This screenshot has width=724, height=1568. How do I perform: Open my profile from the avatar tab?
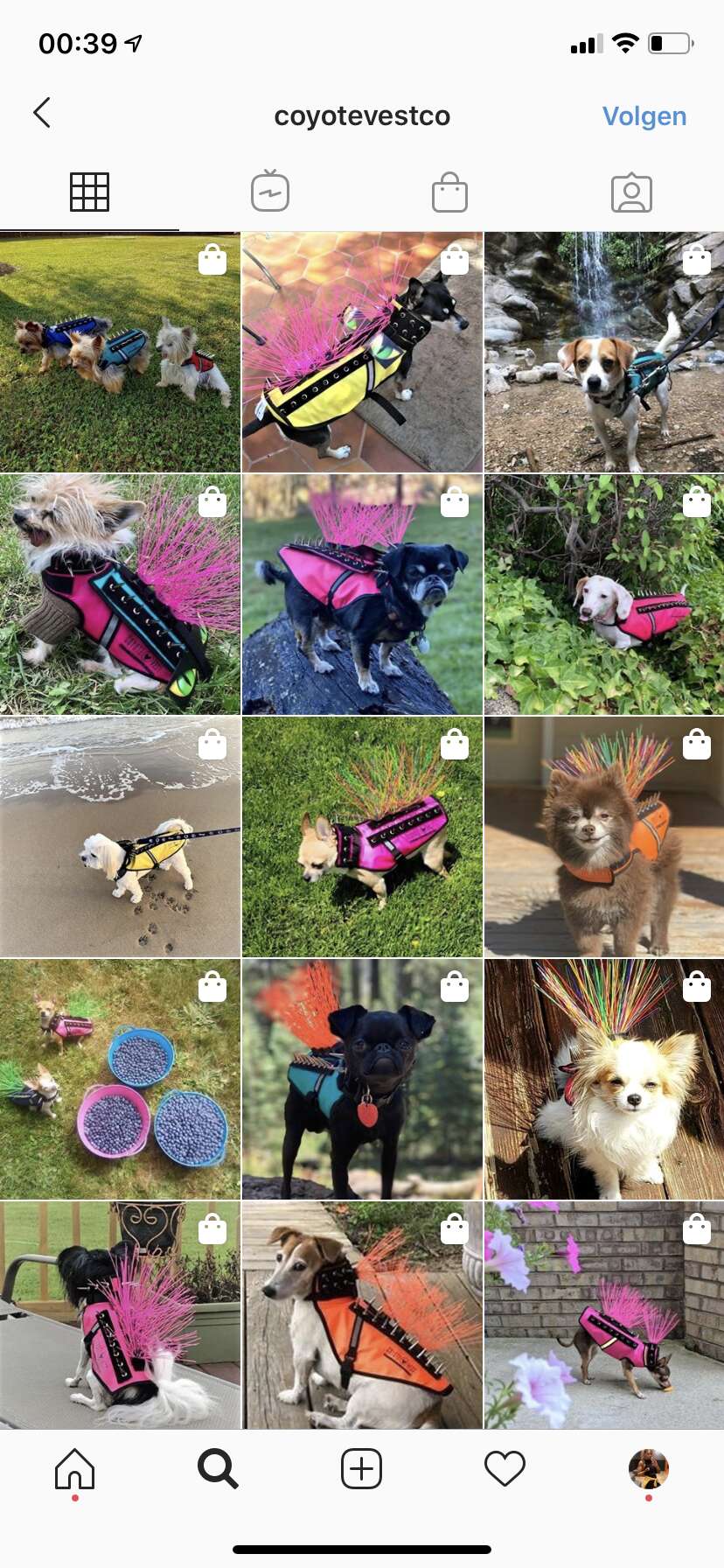(649, 1469)
